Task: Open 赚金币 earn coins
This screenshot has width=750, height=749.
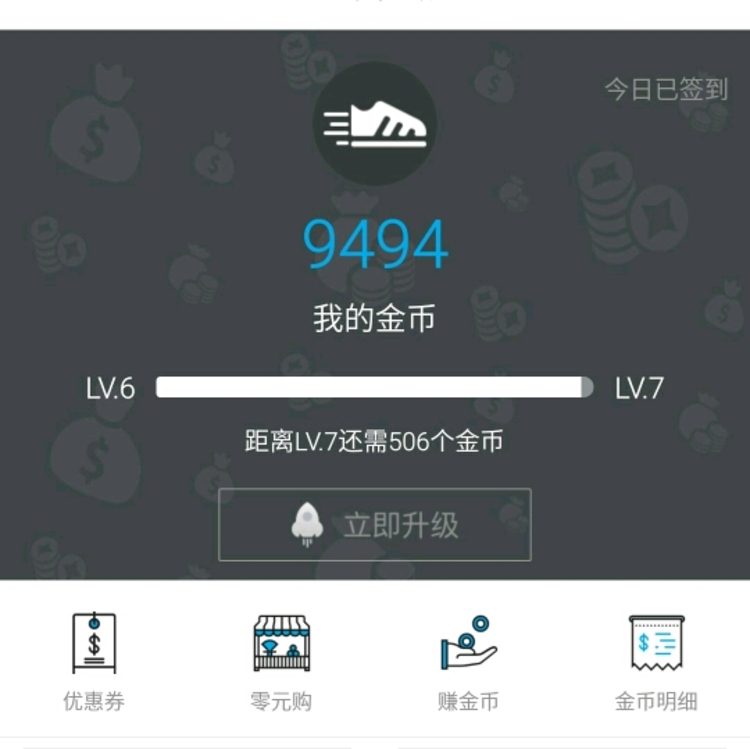Action: pos(468,660)
